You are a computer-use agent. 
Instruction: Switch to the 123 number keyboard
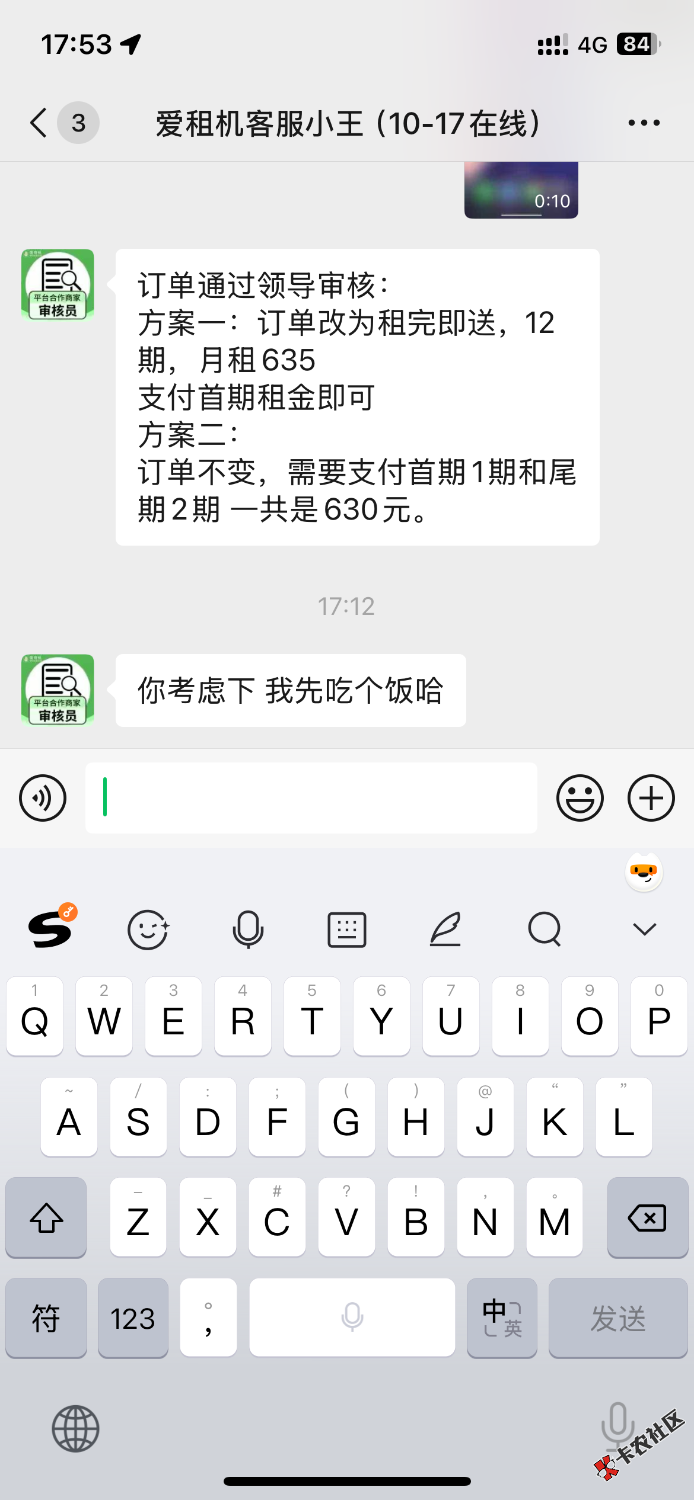(133, 1318)
